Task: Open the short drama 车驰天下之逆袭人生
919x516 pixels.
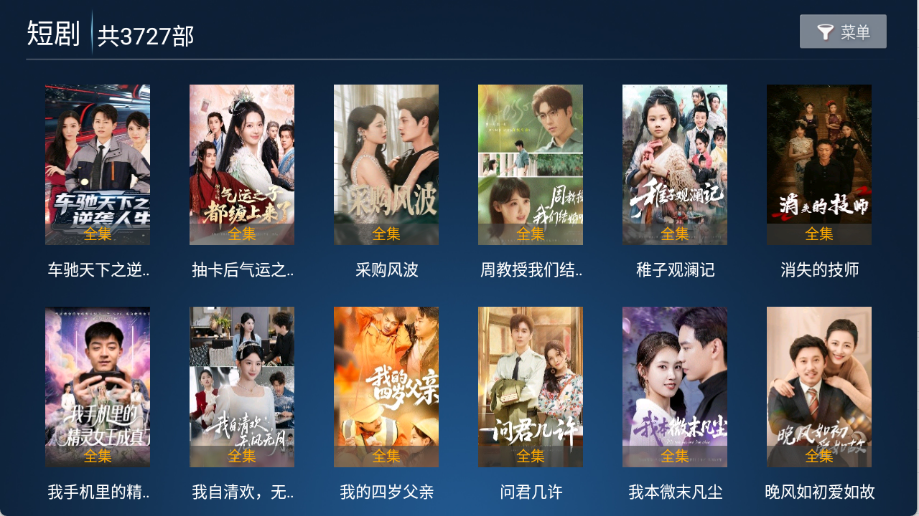Action: tap(97, 165)
